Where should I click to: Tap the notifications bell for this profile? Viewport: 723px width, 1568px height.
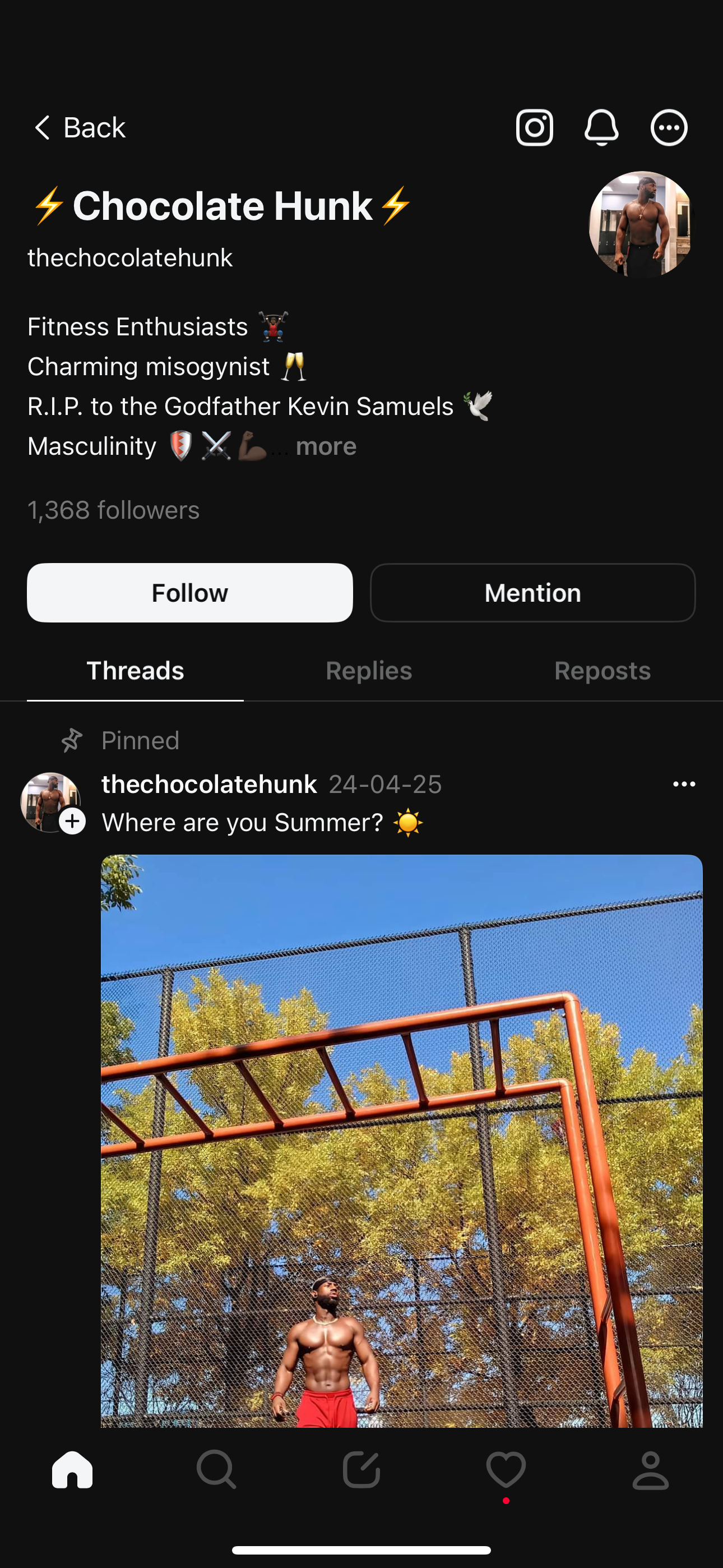point(601,128)
